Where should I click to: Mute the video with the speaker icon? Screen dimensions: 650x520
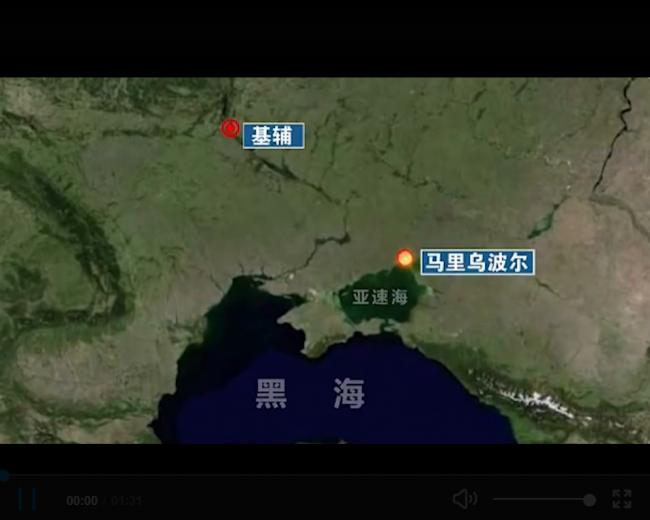point(464,499)
